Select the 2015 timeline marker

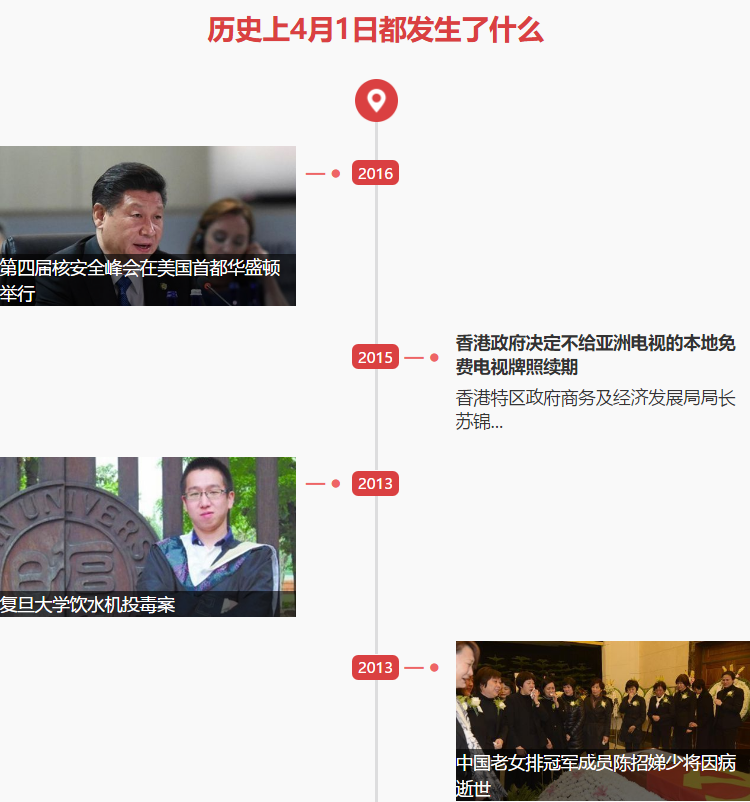tap(375, 358)
